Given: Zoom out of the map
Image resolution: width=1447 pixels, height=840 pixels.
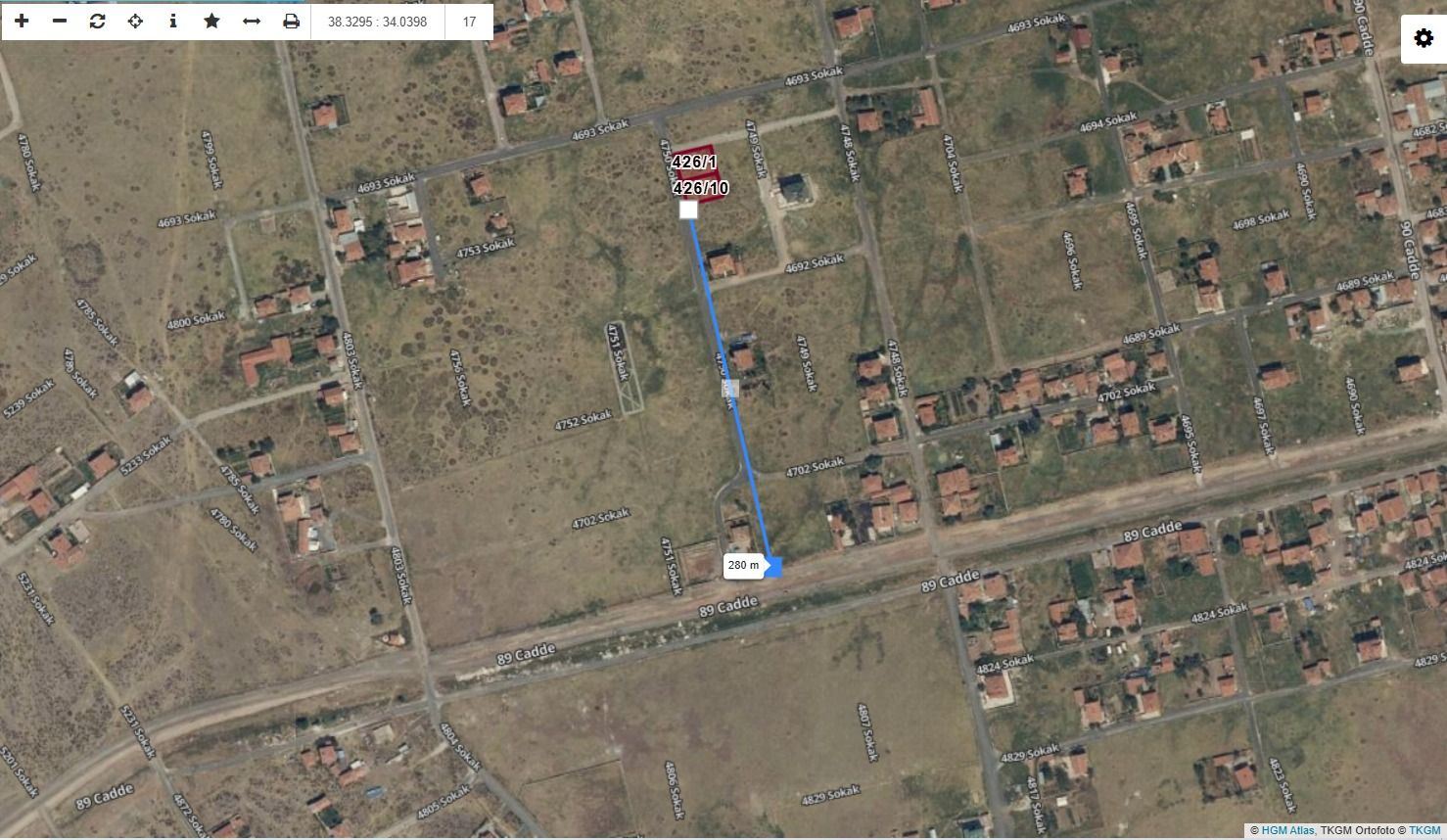Looking at the screenshot, I should click(60, 21).
